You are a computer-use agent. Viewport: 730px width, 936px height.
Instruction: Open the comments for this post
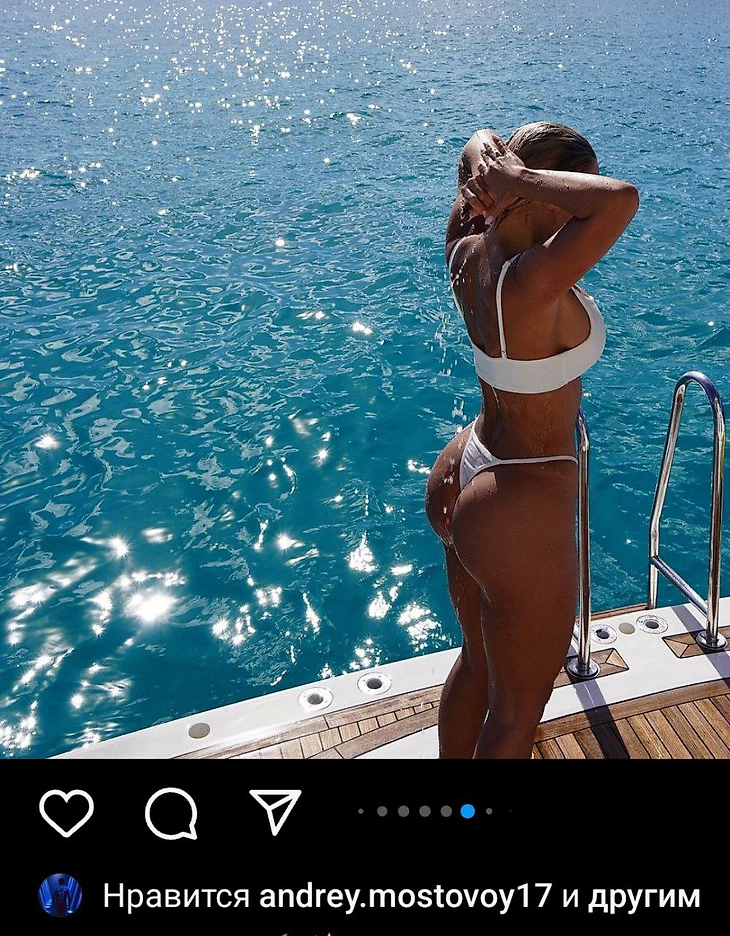[171, 813]
